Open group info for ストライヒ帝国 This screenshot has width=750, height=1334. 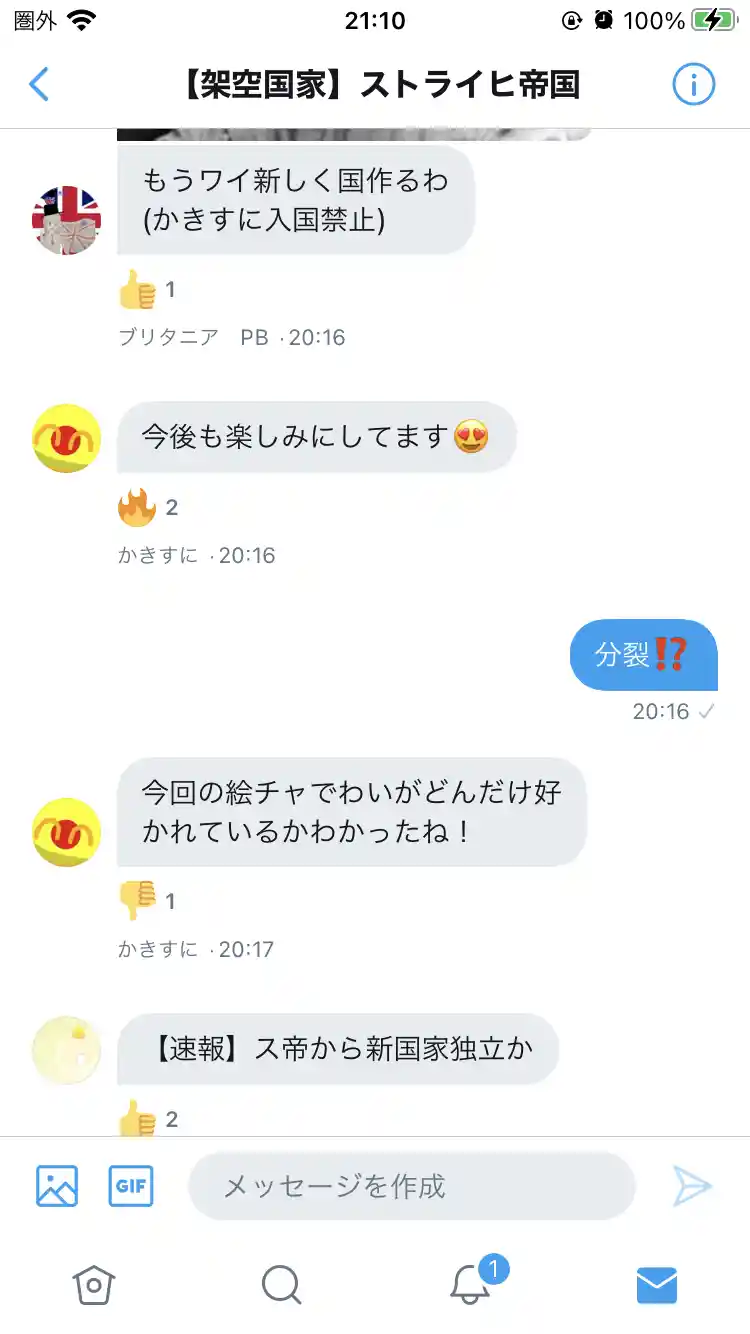[x=693, y=85]
